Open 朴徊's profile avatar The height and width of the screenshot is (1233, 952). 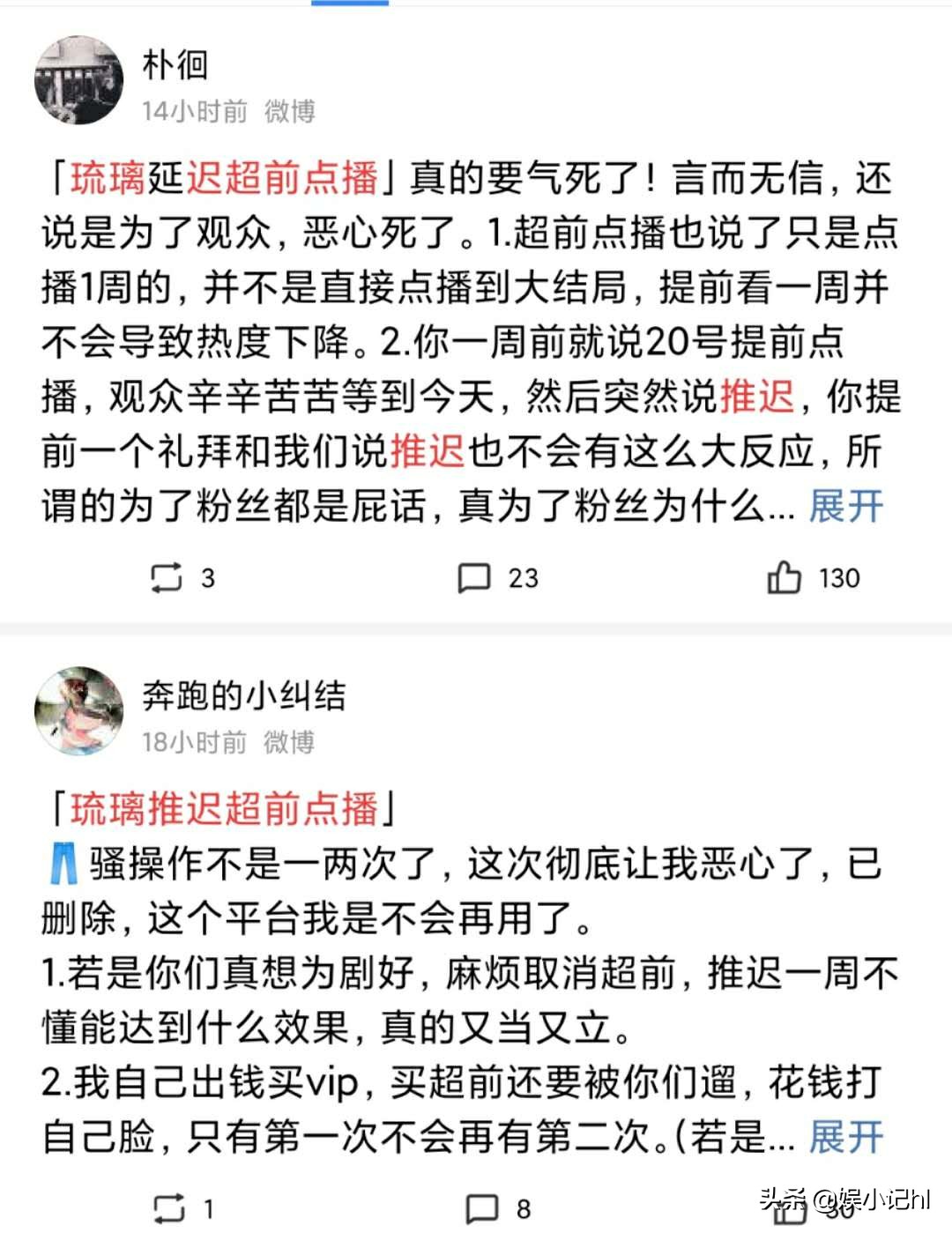(78, 80)
